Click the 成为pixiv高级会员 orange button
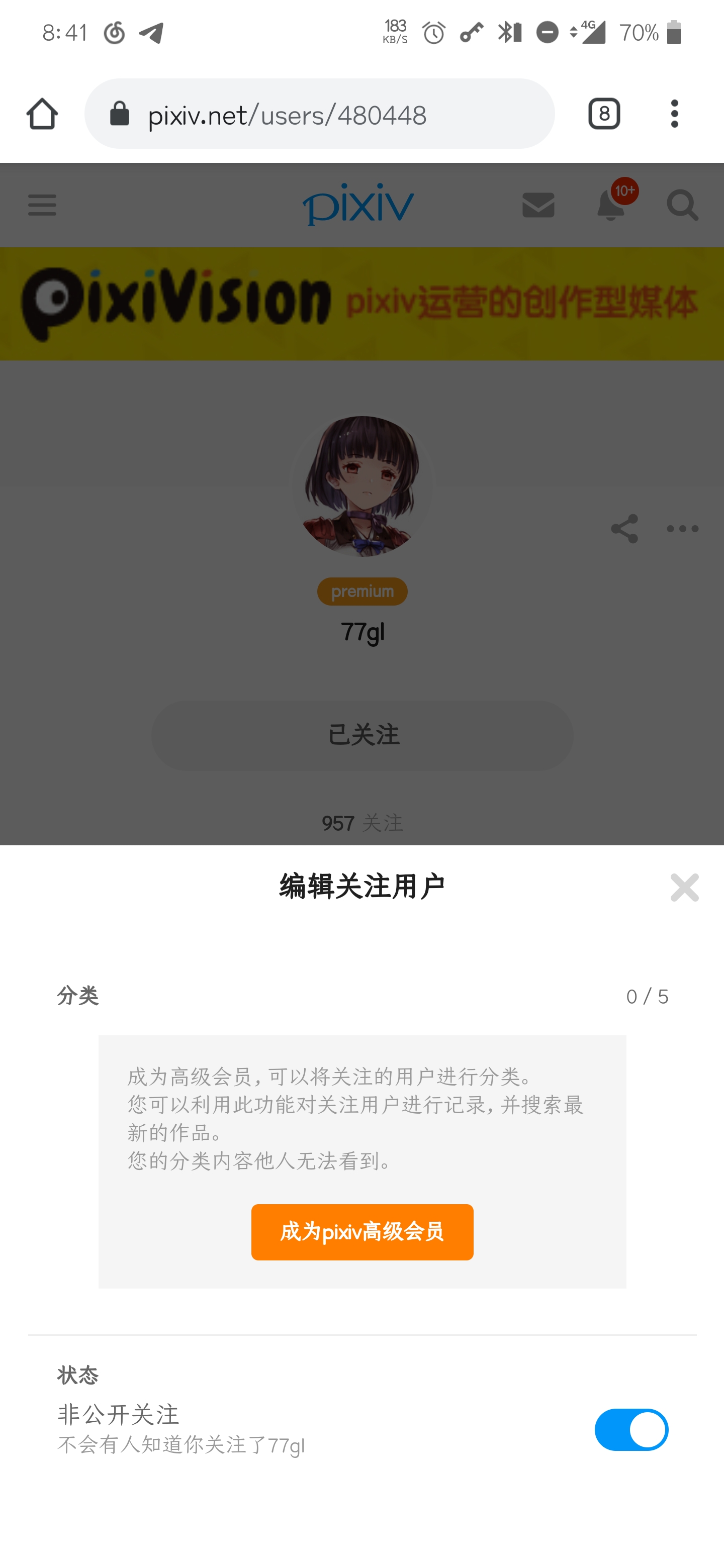Viewport: 724px width, 1568px height. click(361, 1232)
